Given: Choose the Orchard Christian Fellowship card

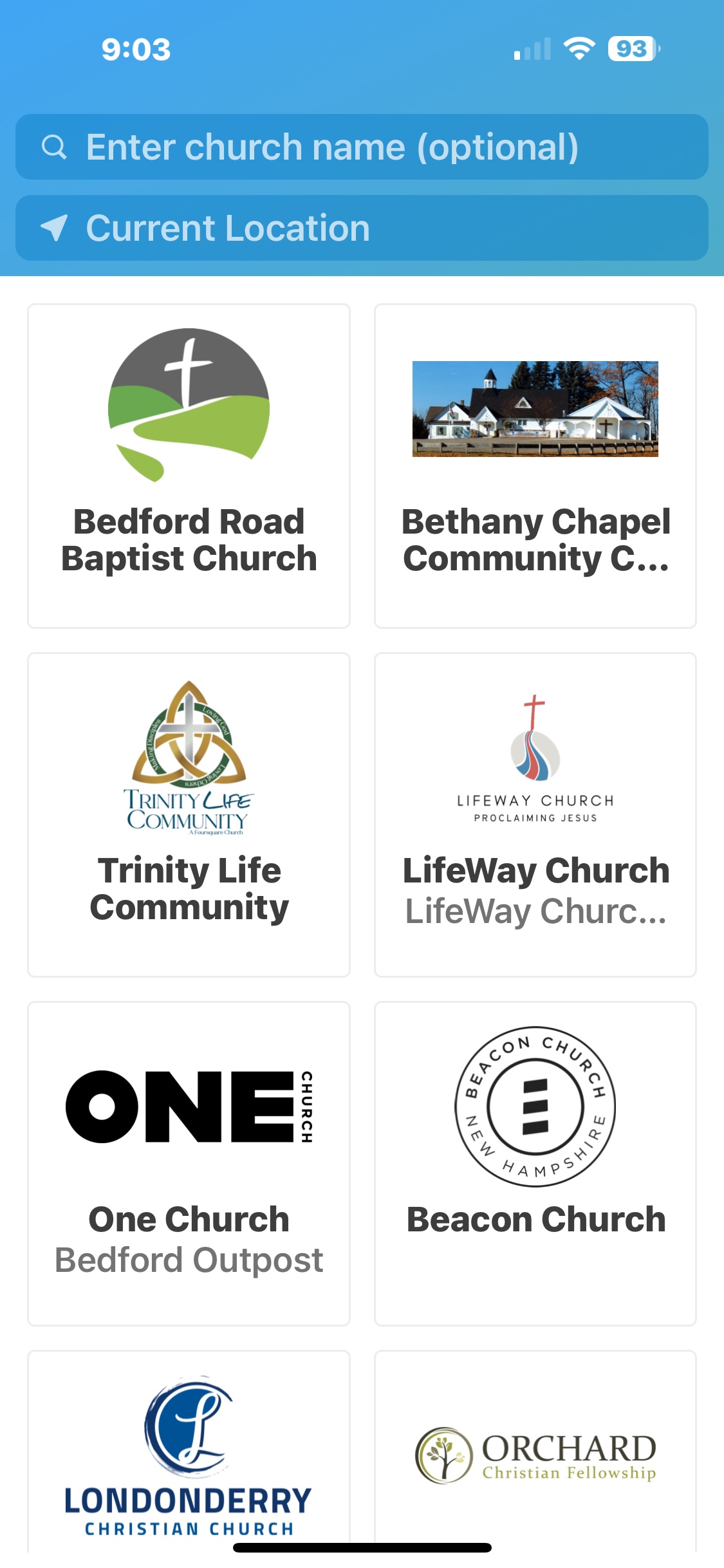Looking at the screenshot, I should point(535,1456).
